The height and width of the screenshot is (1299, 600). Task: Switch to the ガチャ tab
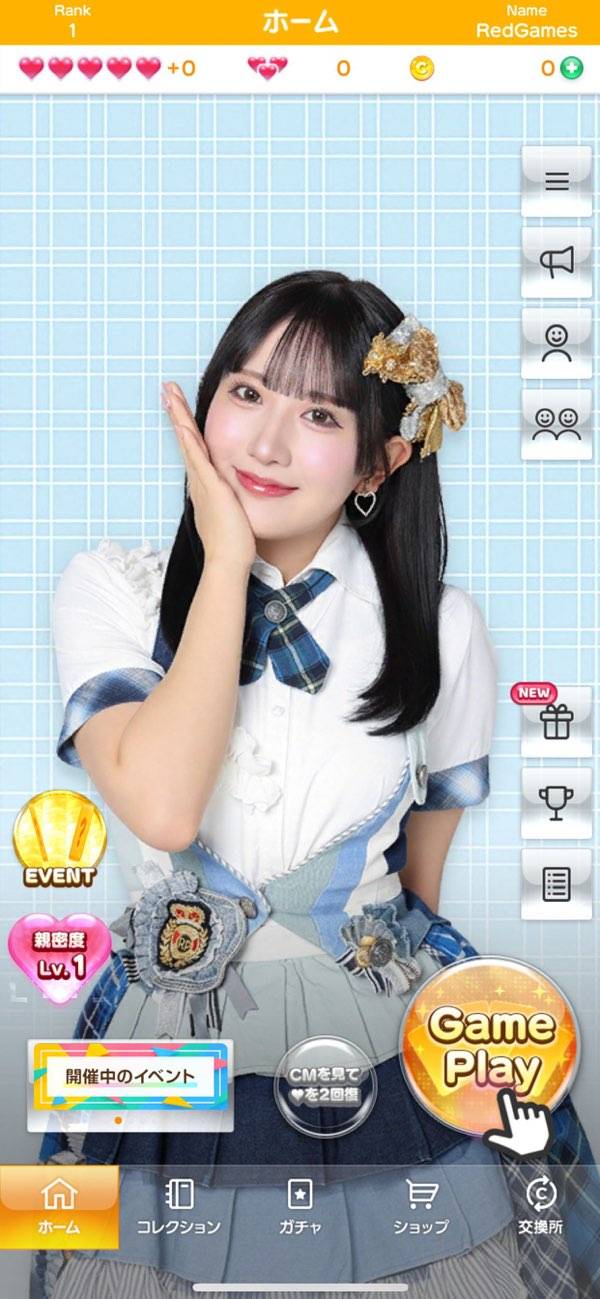tap(299, 1206)
